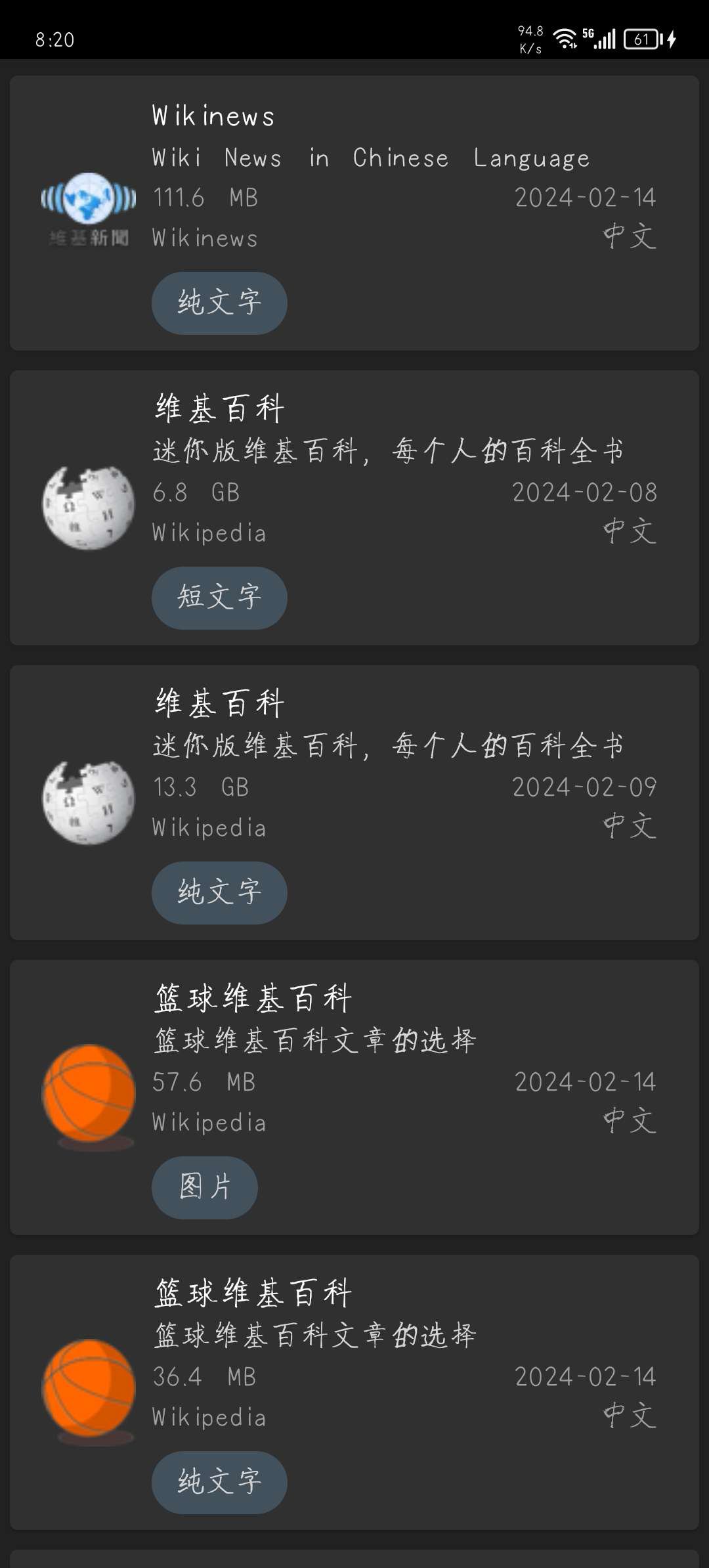Tap the 纯文字 tag on the 36.4 MB basketball card
The height and width of the screenshot is (1568, 709).
point(218,1483)
